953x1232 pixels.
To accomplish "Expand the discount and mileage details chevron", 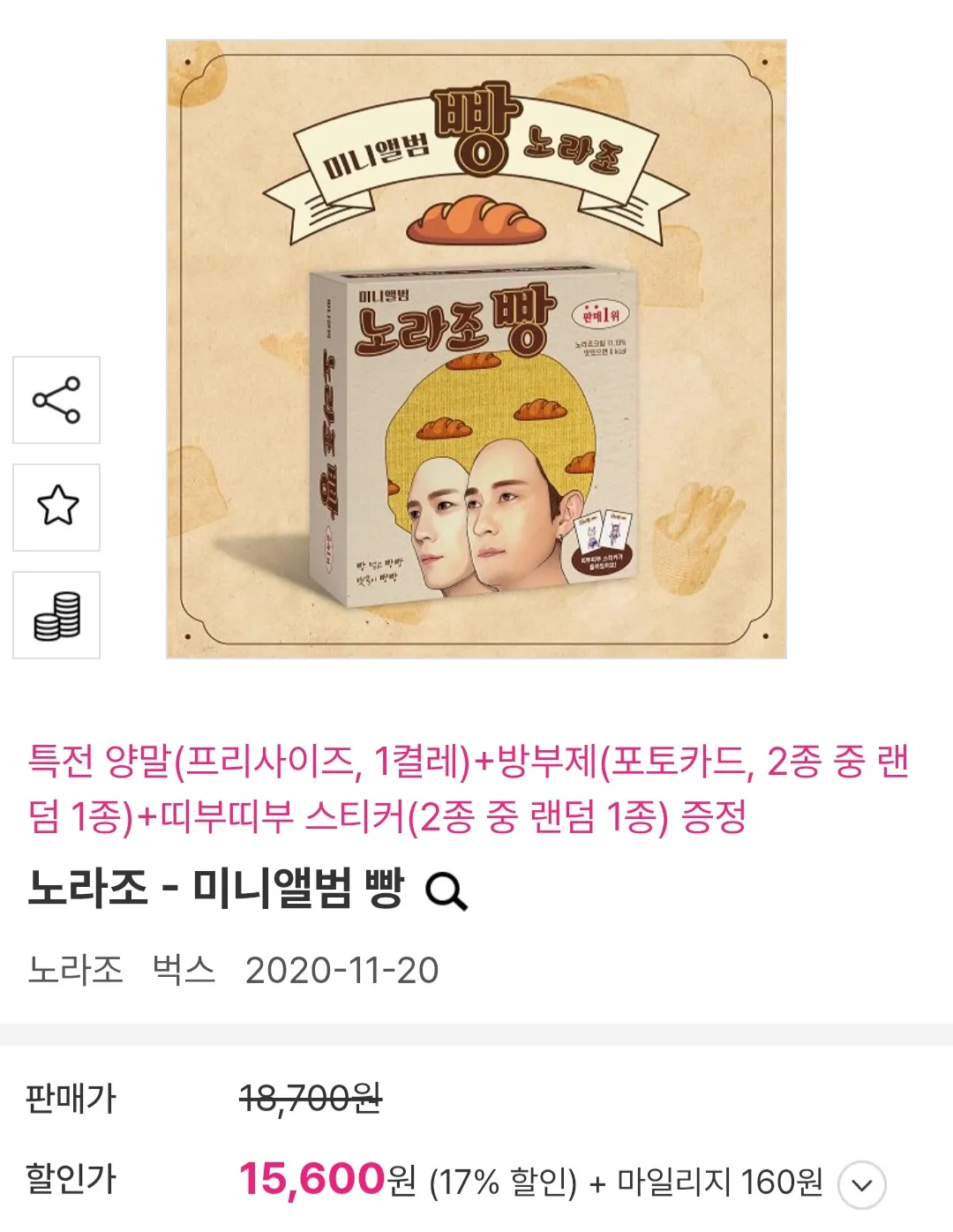I will pyautogui.click(x=861, y=1184).
